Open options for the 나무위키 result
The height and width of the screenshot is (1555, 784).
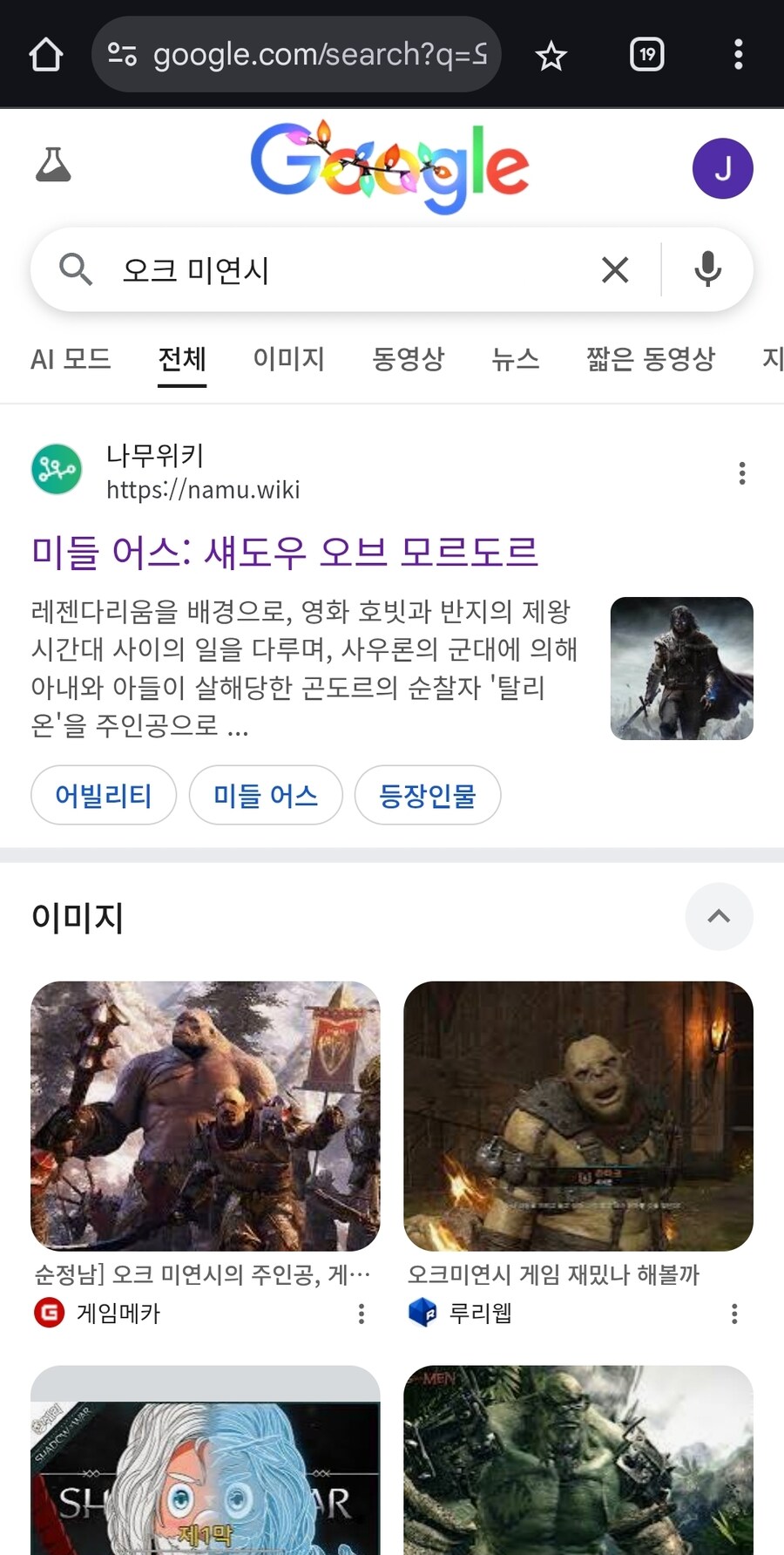742,472
